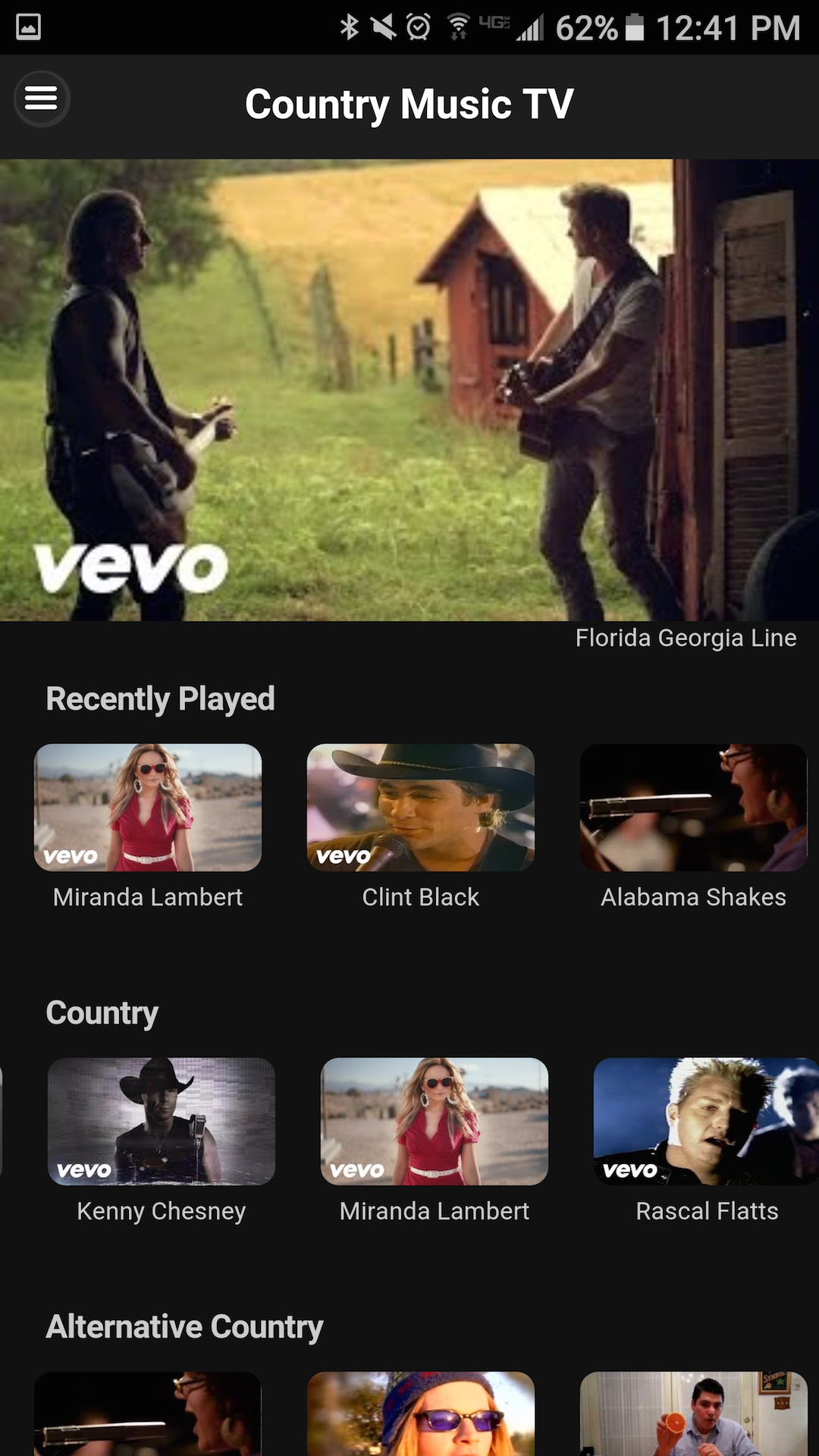Image resolution: width=819 pixels, height=1456 pixels.
Task: Open the singer-at-microphone video under Alternative Country
Action: [x=148, y=1414]
